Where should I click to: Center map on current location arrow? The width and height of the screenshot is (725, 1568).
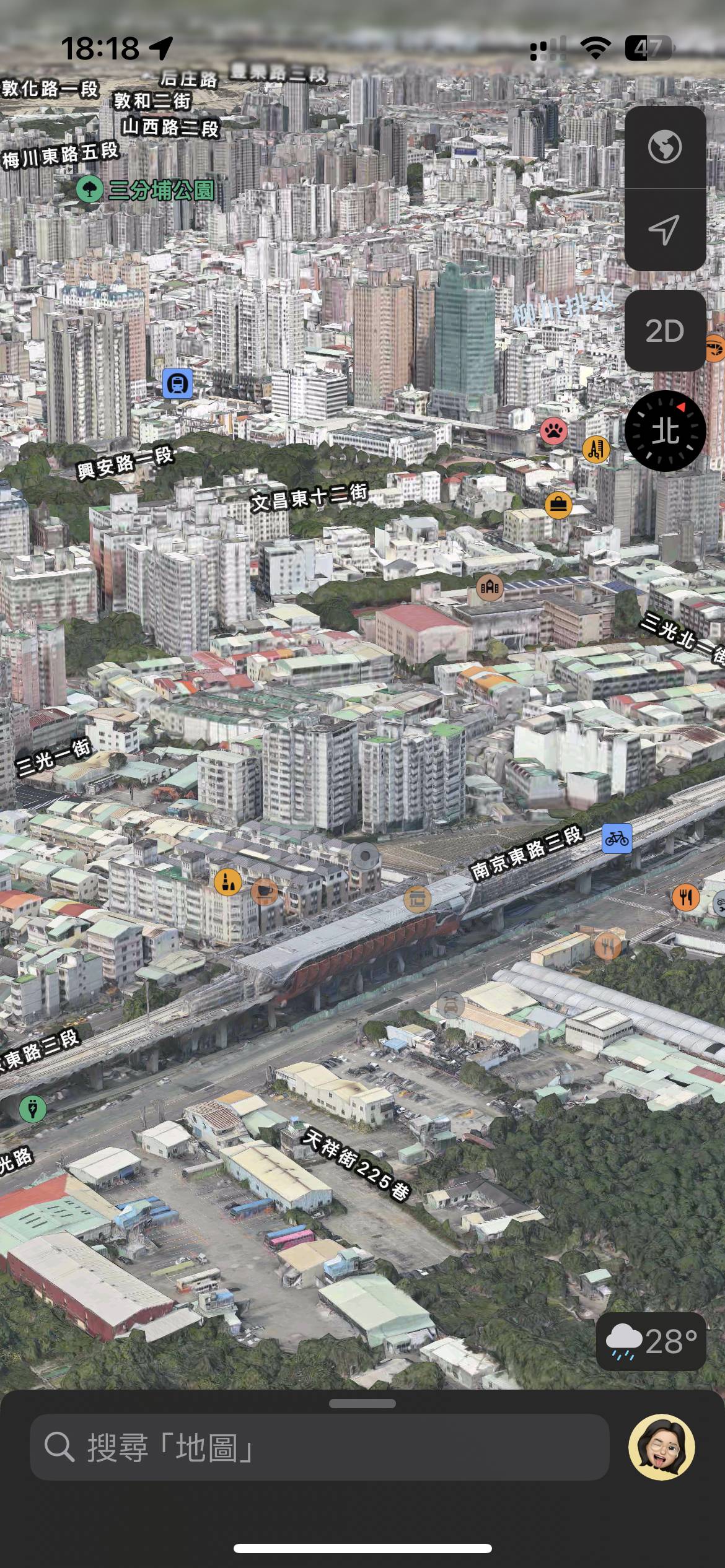pos(665,230)
